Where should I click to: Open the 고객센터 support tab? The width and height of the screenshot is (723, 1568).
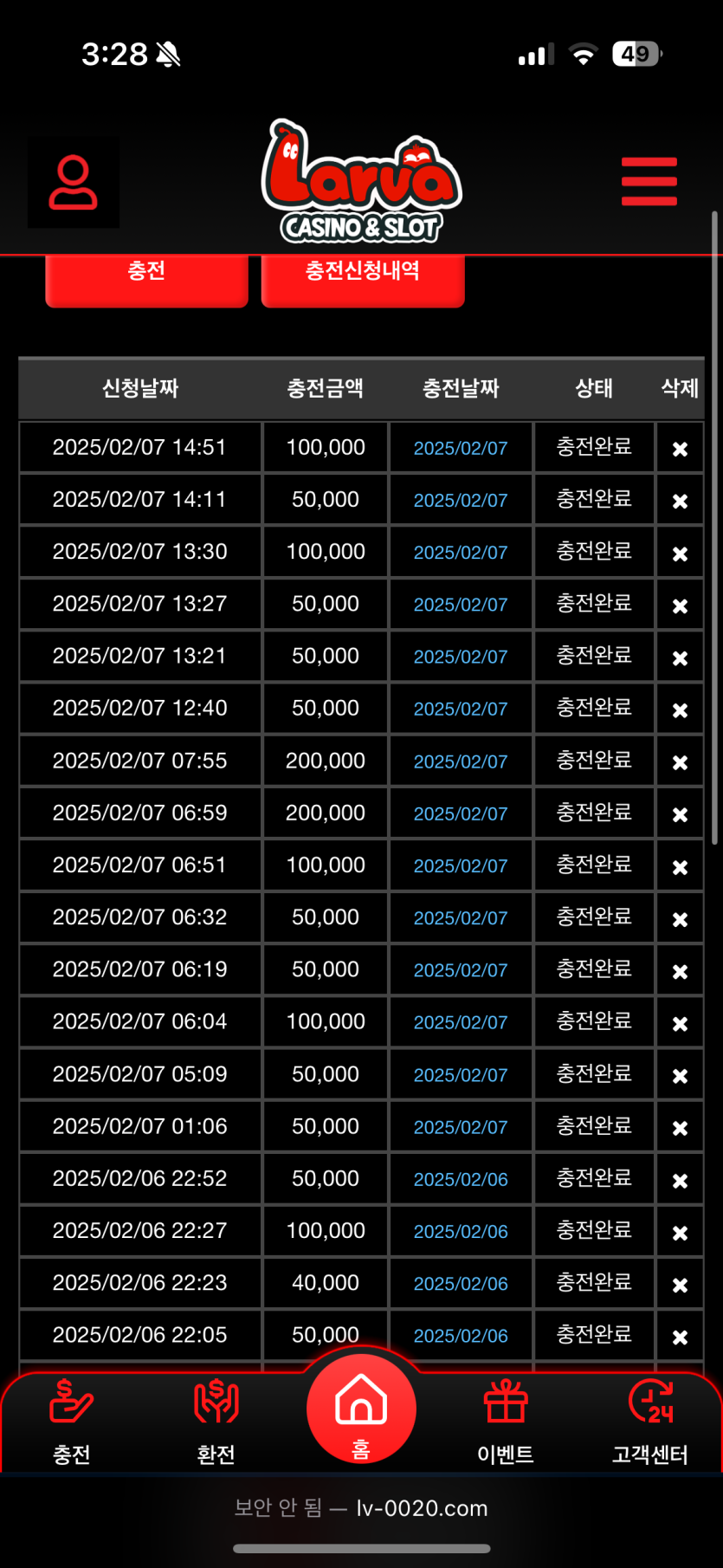650,1422
